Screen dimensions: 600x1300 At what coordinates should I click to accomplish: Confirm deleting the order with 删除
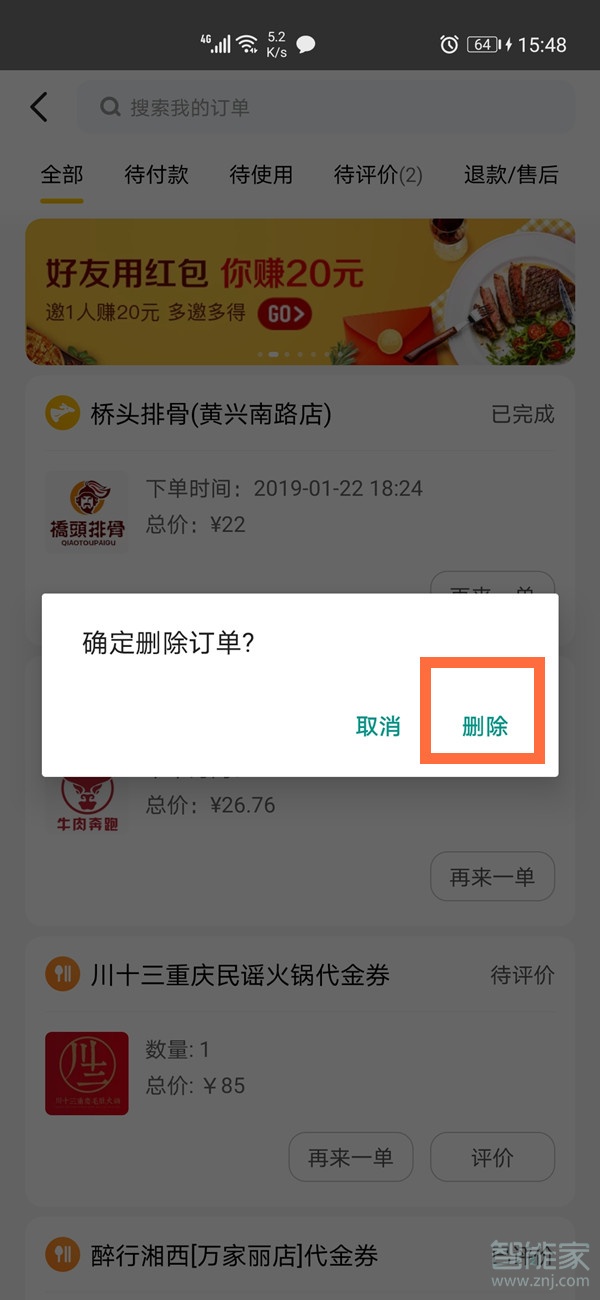484,726
